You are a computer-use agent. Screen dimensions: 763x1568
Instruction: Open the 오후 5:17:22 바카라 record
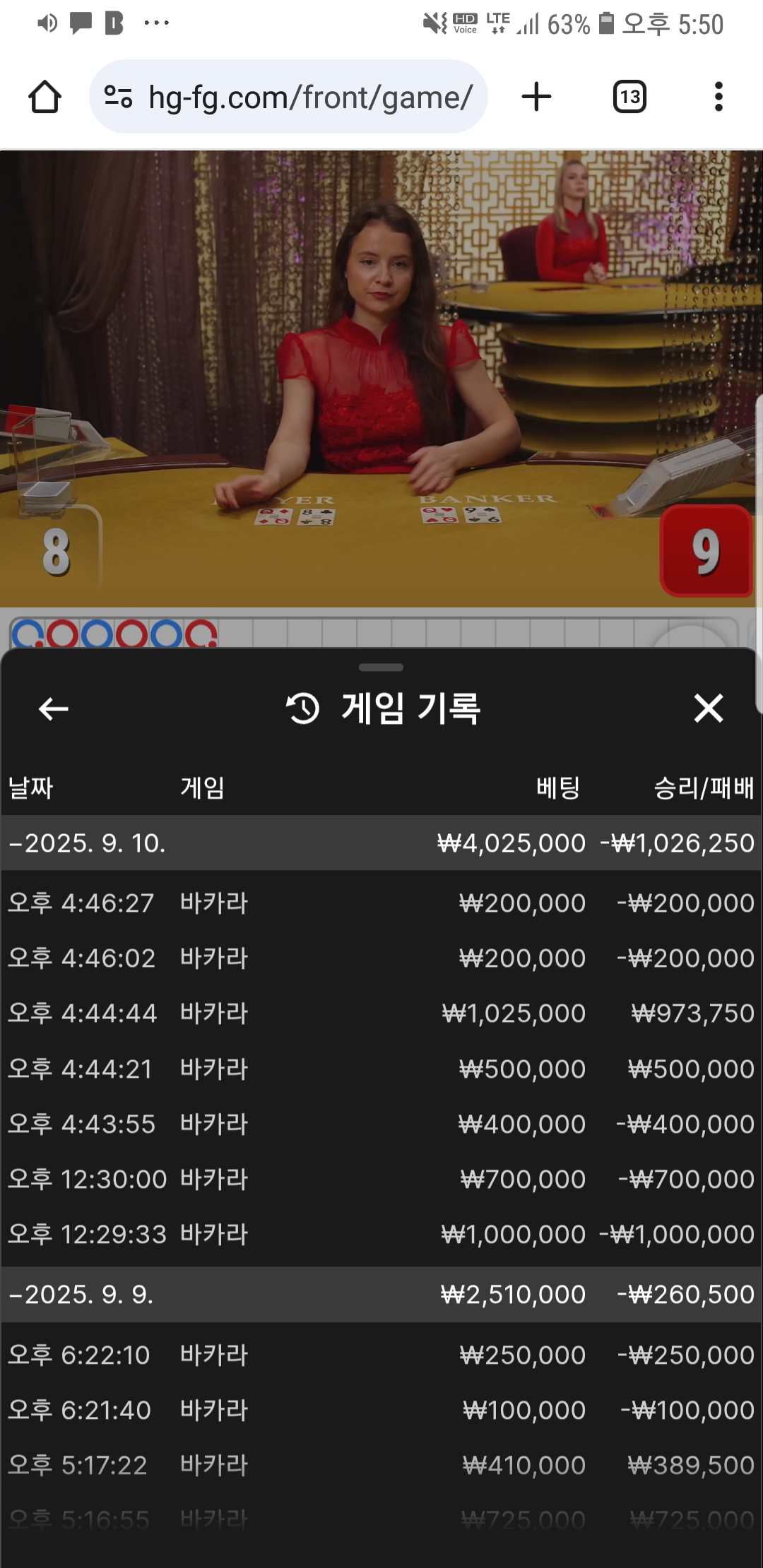click(x=381, y=1466)
